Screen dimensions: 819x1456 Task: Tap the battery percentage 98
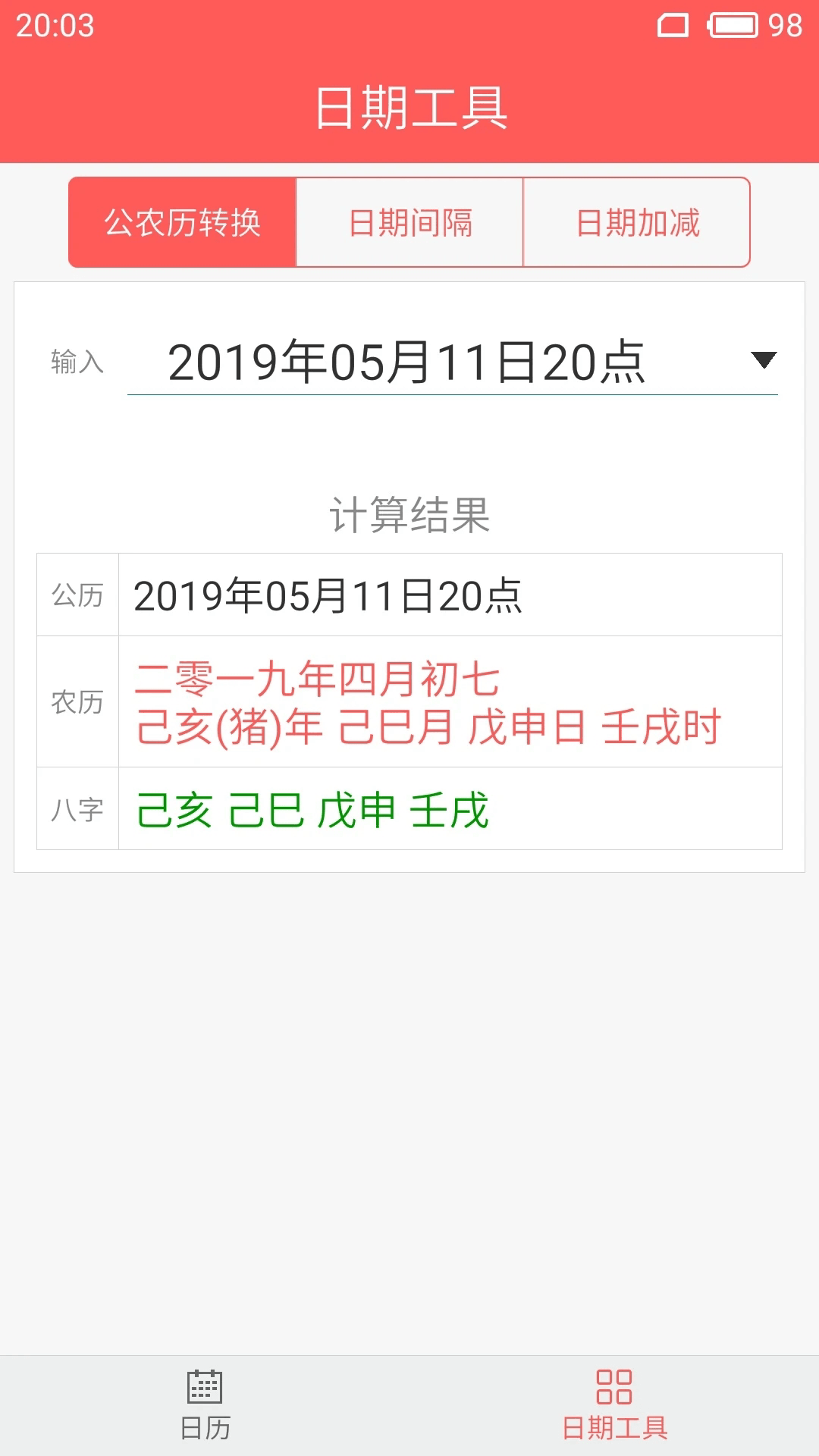787,24
